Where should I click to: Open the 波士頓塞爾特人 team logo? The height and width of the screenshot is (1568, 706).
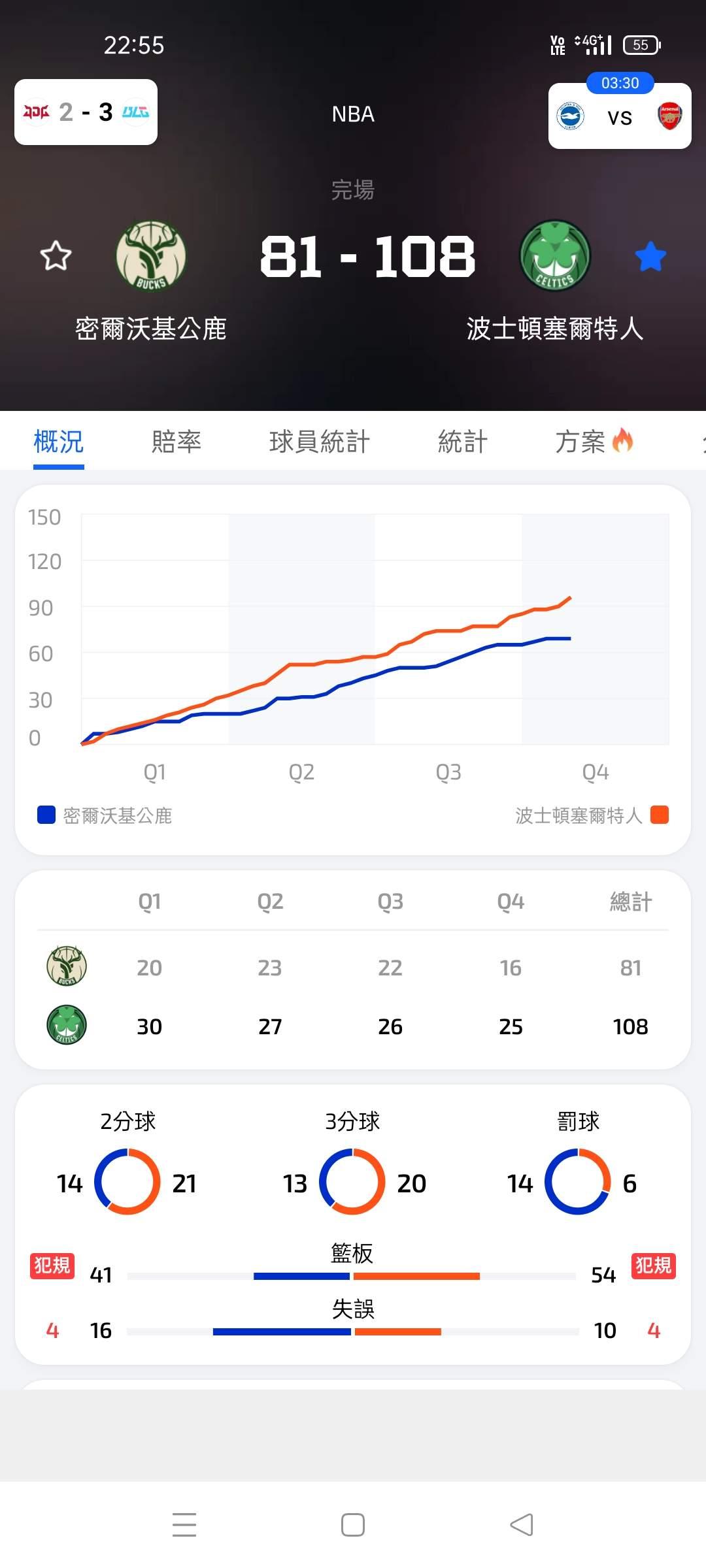pyautogui.click(x=555, y=255)
